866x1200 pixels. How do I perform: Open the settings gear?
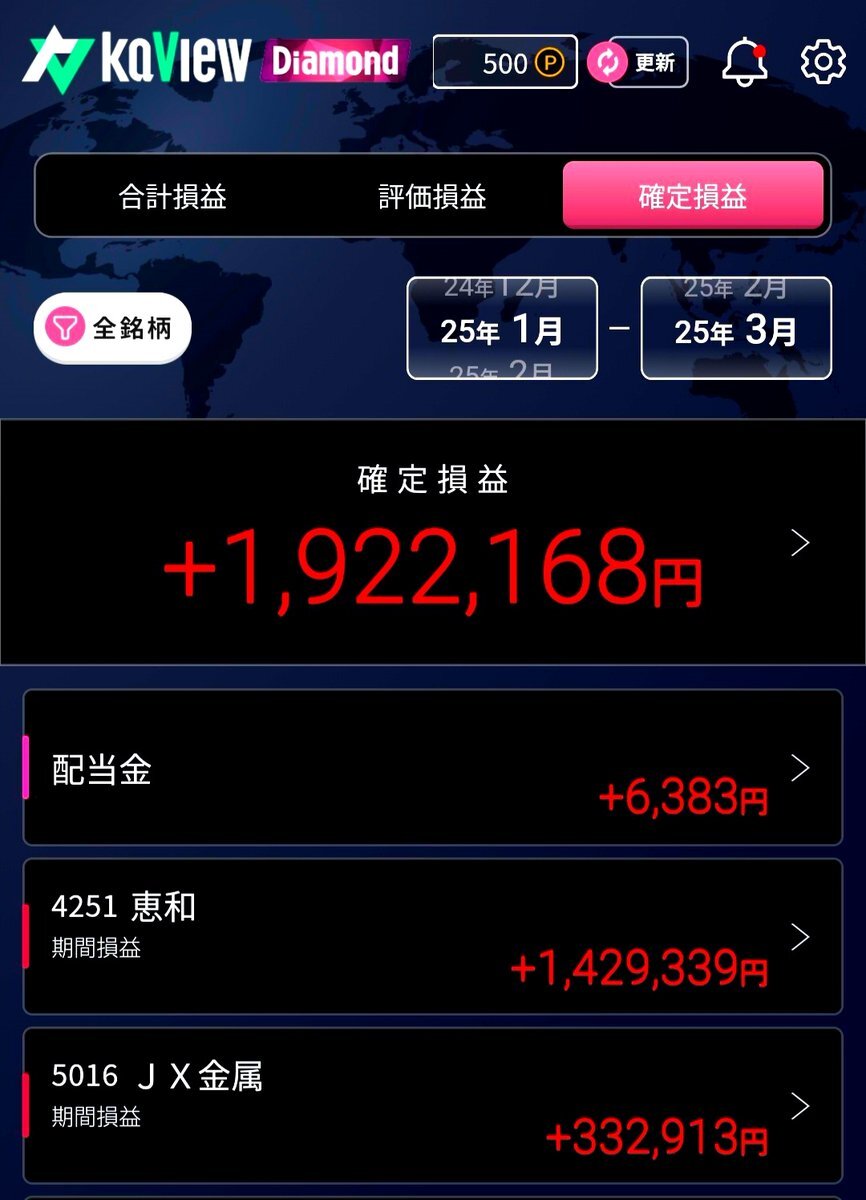point(823,63)
